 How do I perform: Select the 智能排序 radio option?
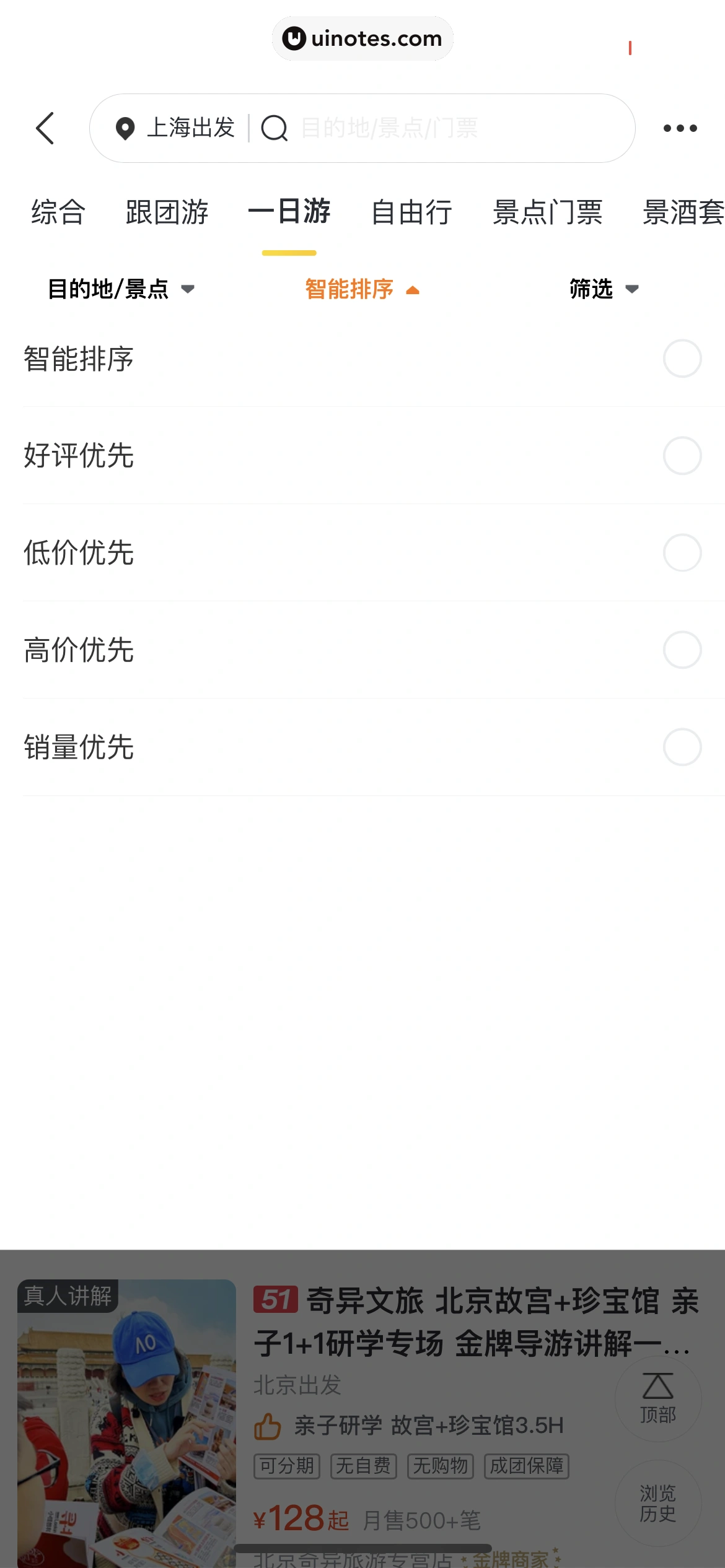point(682,359)
